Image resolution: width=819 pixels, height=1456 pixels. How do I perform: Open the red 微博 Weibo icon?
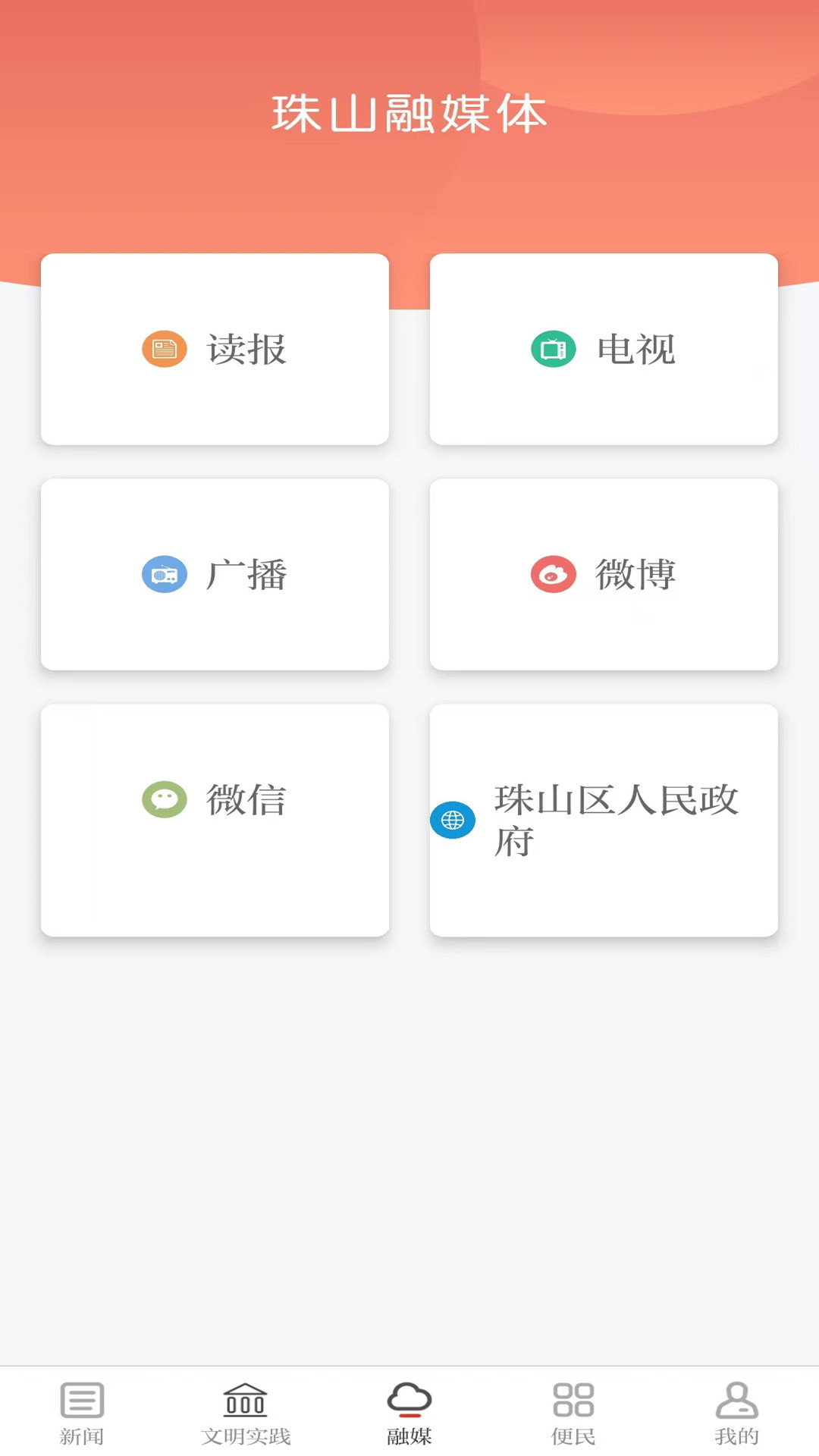coord(553,574)
